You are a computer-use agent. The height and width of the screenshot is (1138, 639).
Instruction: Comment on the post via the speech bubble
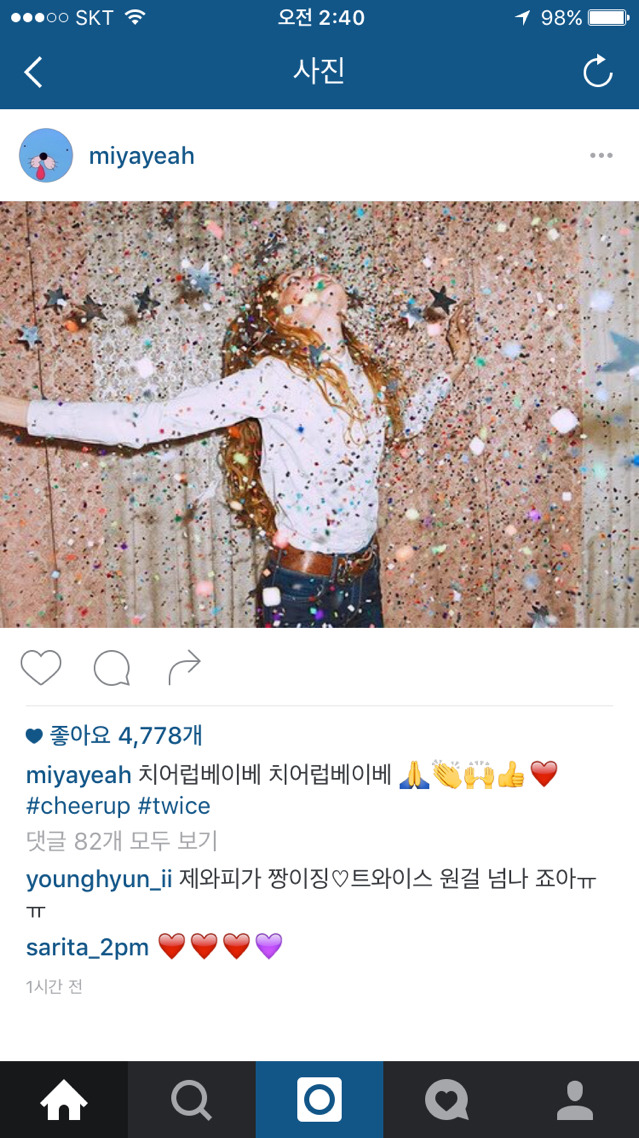112,668
